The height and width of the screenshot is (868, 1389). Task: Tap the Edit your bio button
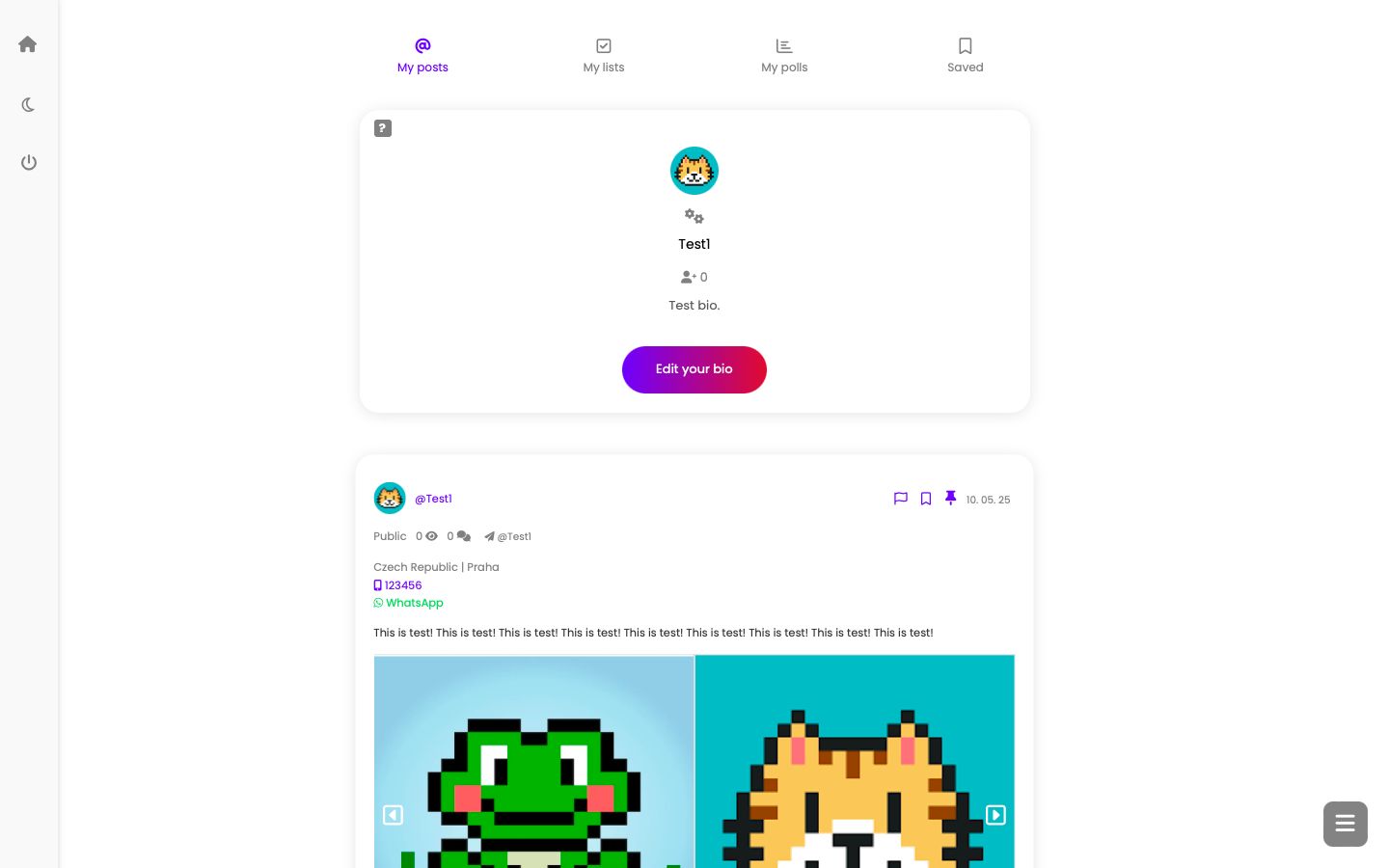(694, 369)
